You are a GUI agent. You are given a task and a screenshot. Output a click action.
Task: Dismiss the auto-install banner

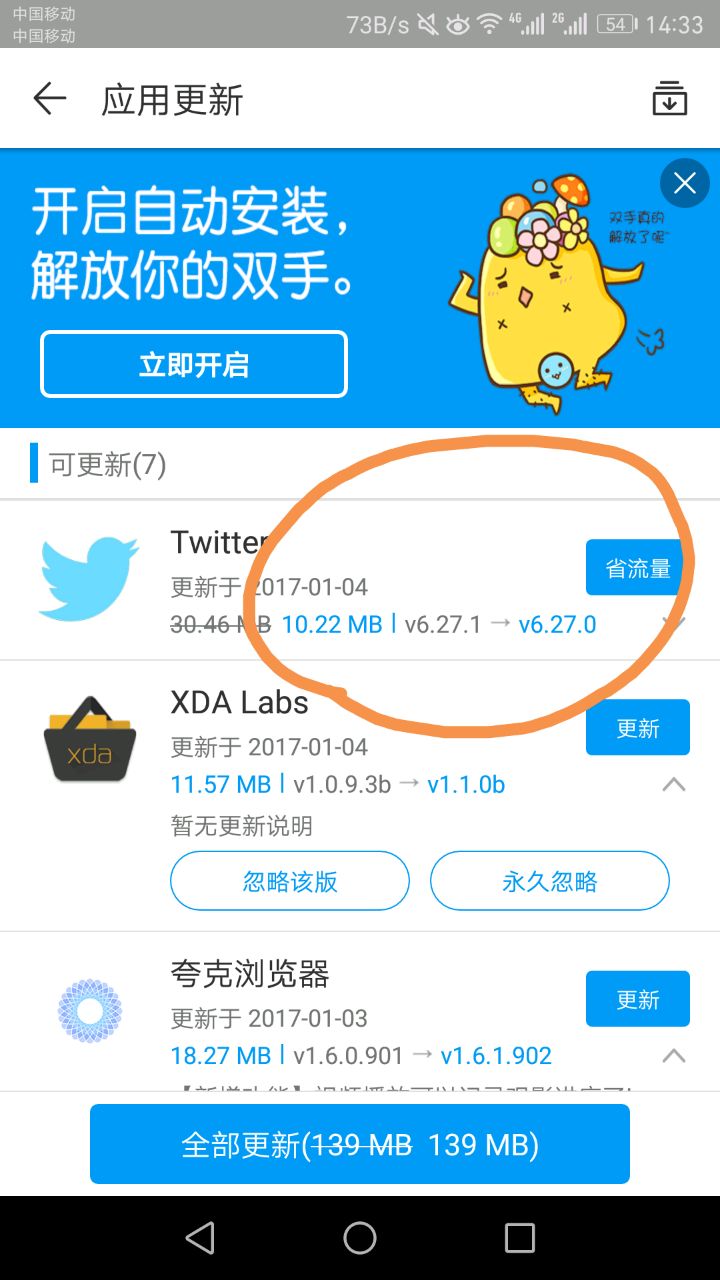coord(685,183)
